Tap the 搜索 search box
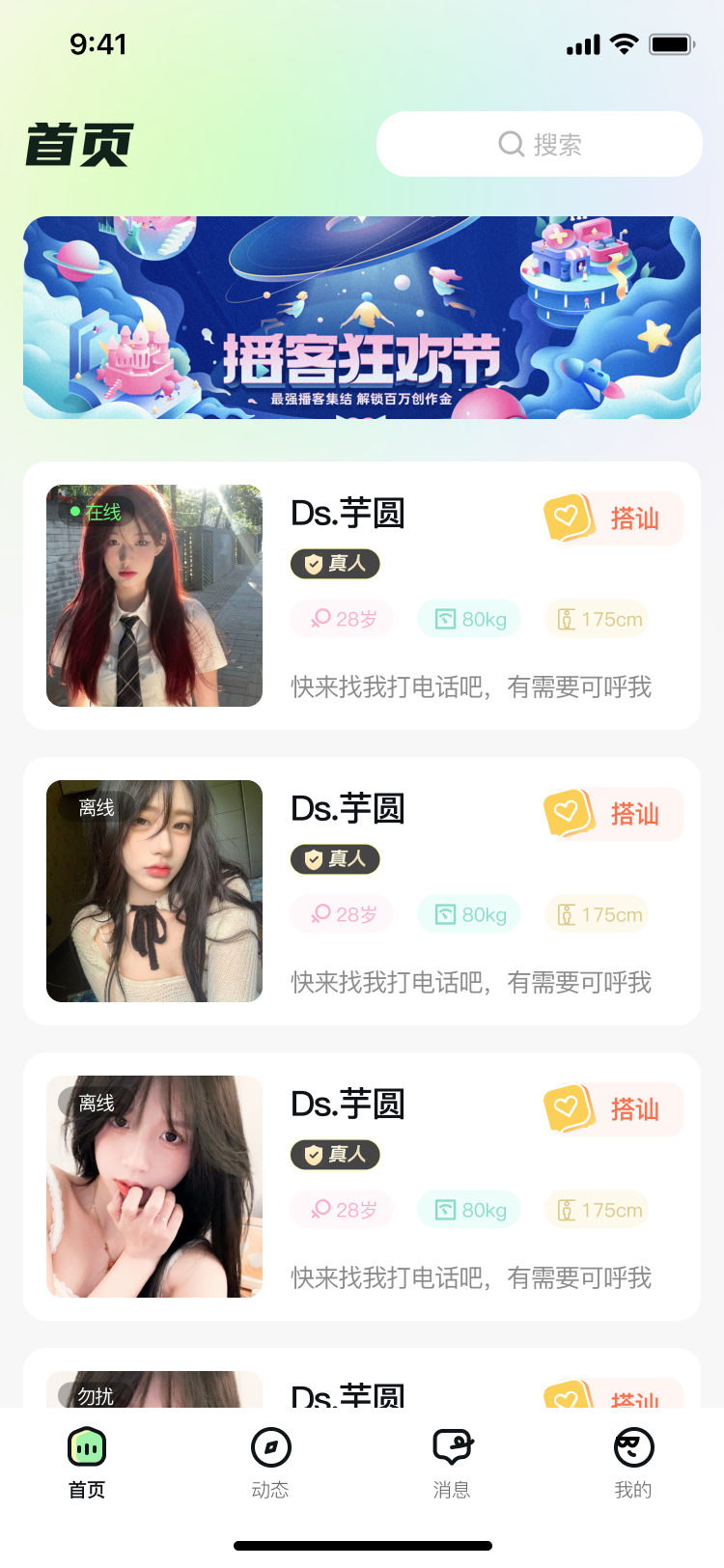 coord(539,144)
